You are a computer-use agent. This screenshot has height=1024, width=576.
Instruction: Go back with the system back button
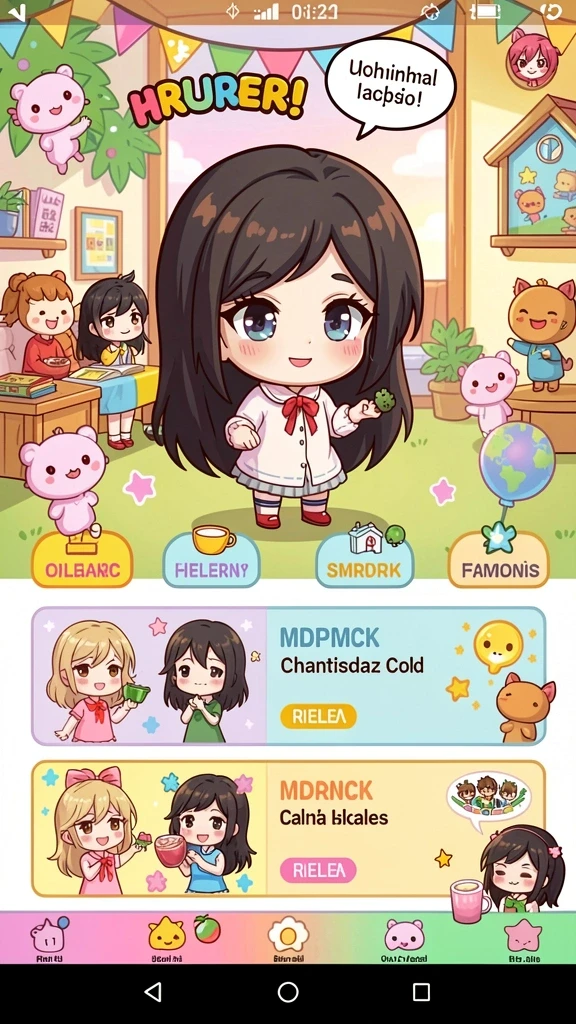[x=153, y=993]
